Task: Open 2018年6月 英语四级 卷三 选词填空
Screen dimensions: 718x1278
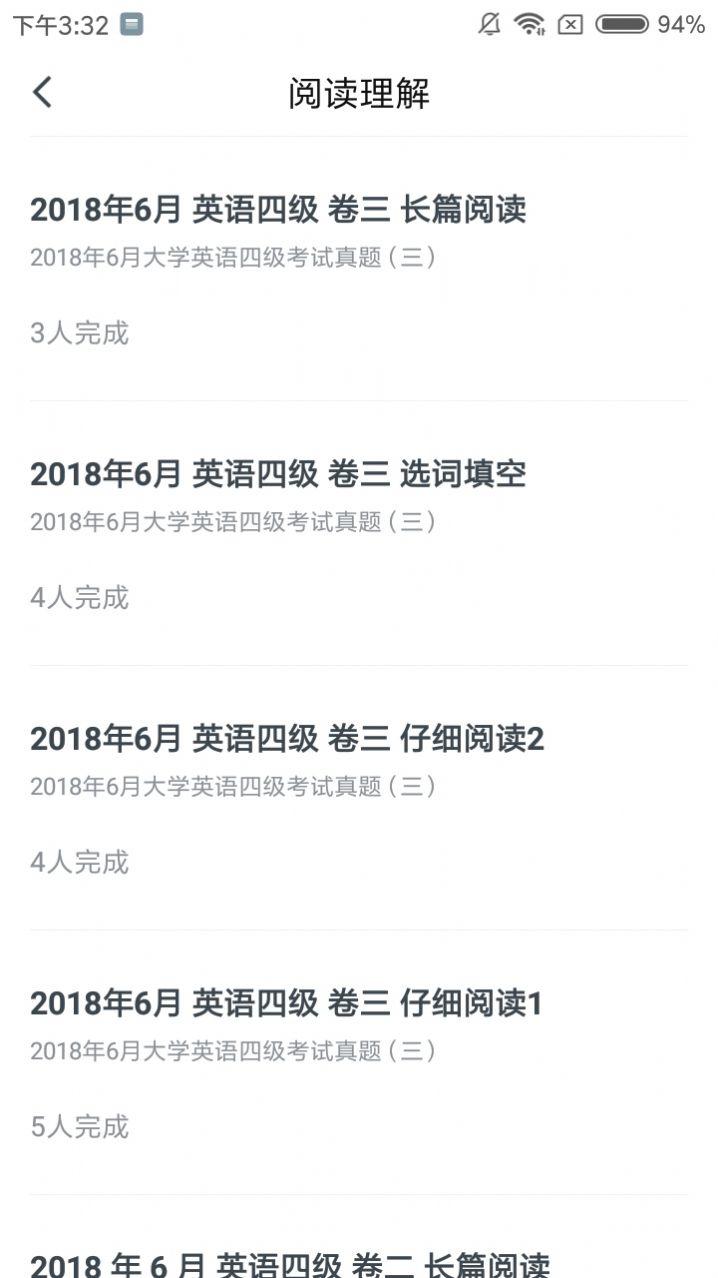Action: 359,533
